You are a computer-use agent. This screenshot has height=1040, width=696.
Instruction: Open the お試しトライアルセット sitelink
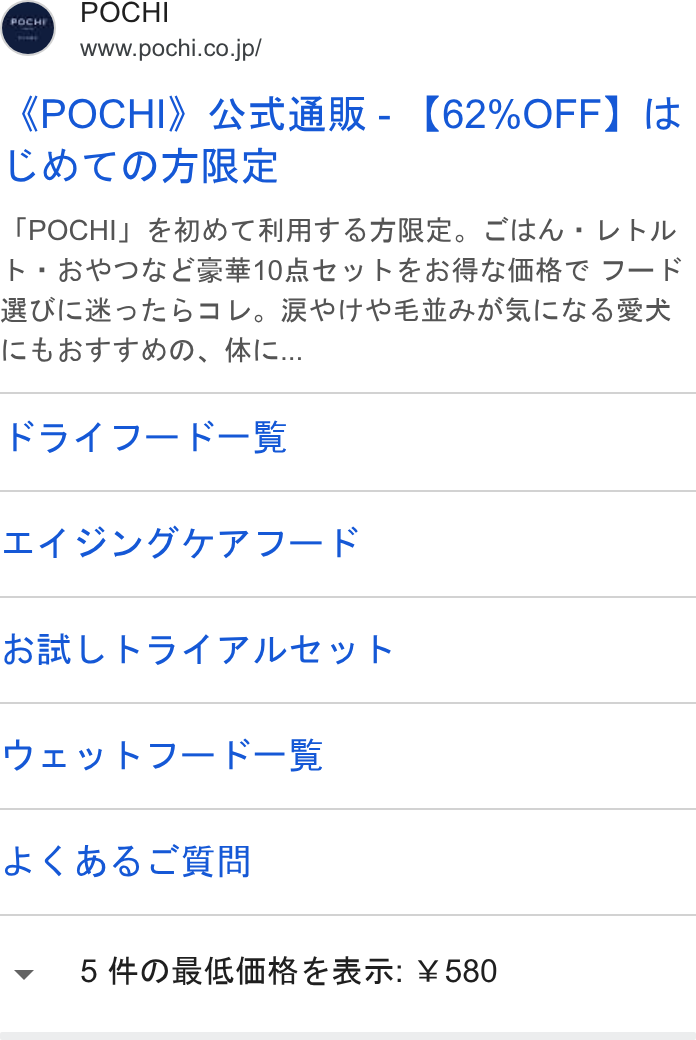[348, 650]
